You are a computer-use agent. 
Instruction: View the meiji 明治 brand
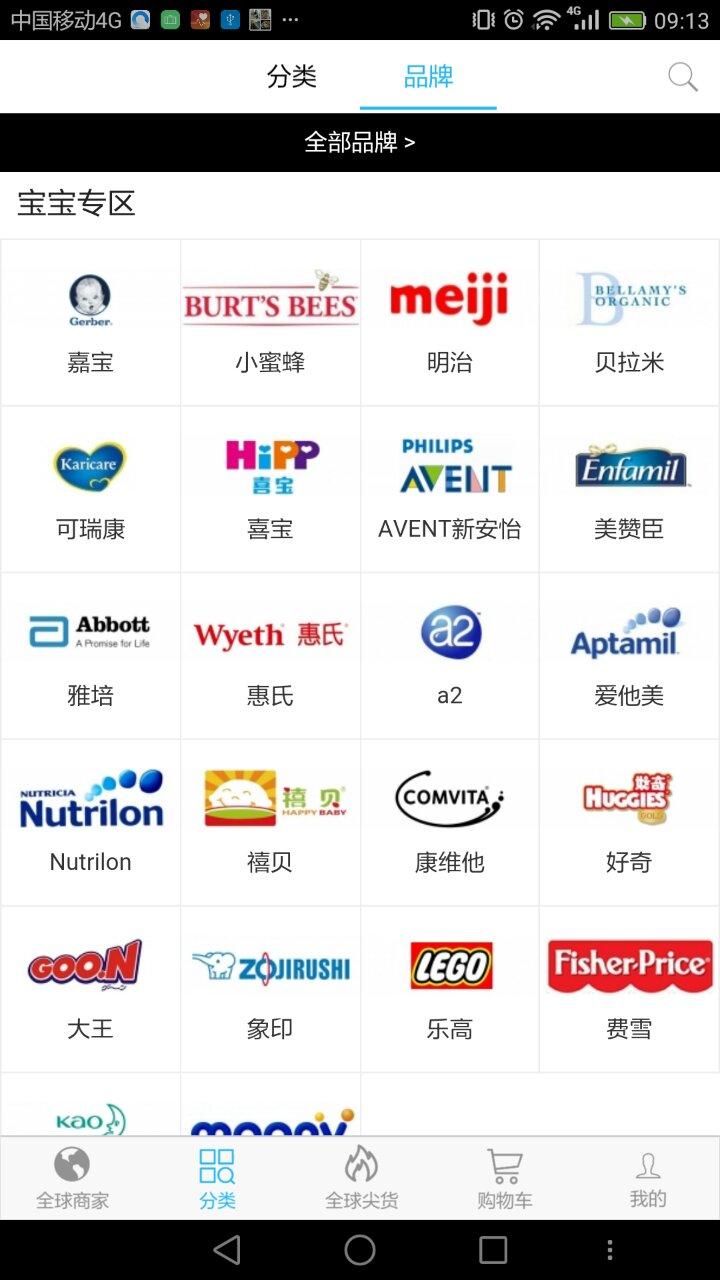tap(450, 322)
